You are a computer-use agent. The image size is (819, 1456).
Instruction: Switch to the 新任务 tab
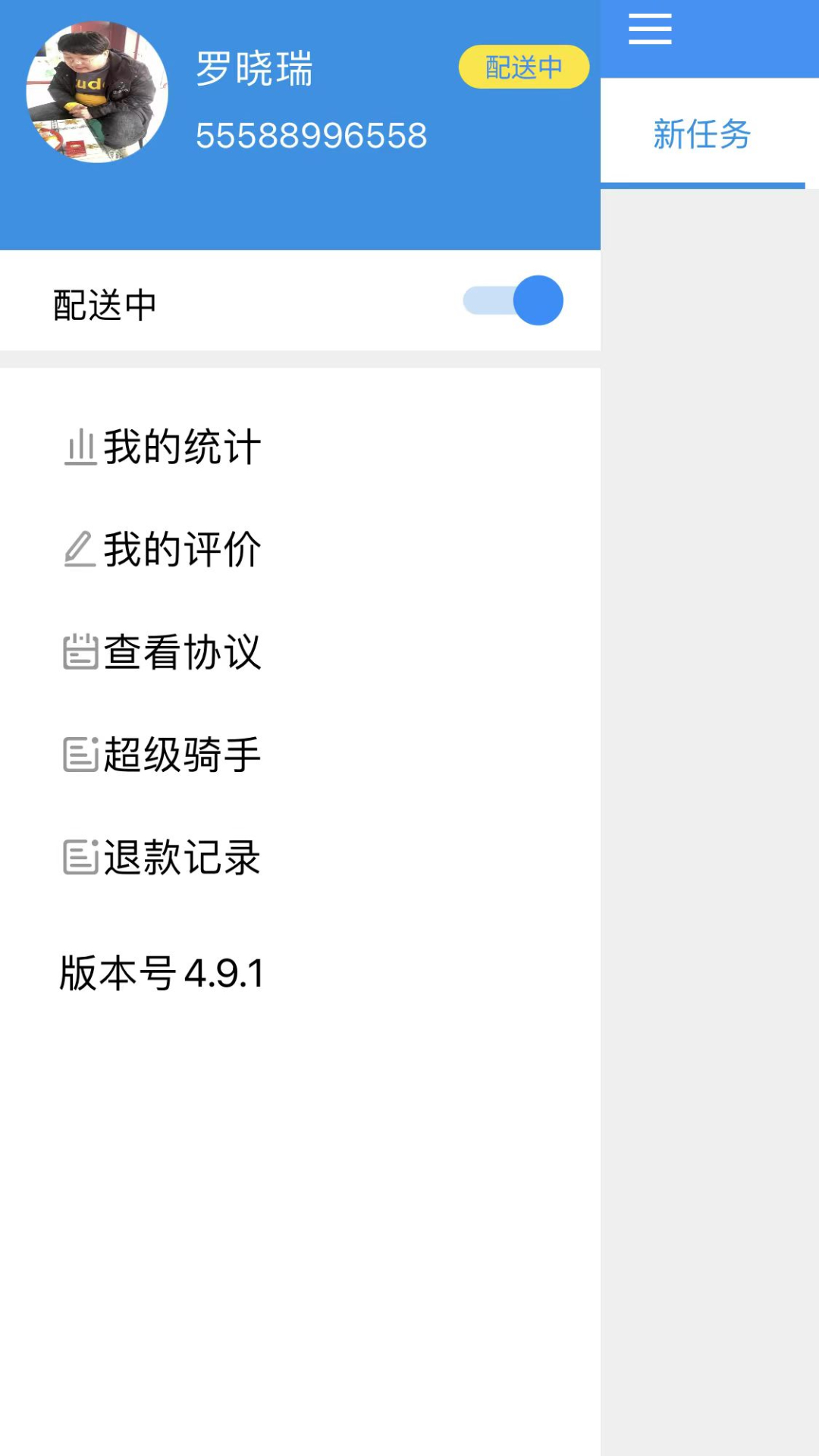point(701,134)
